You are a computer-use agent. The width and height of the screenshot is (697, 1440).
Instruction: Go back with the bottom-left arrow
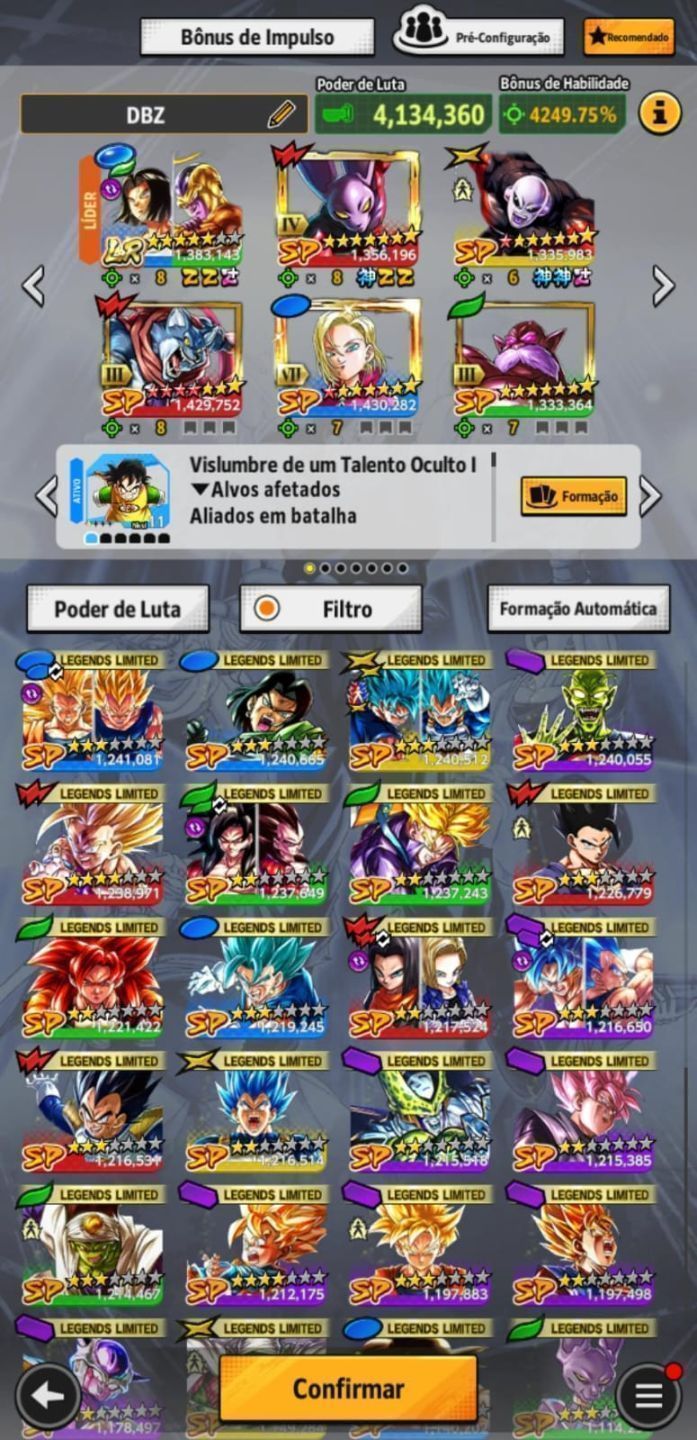(x=48, y=1396)
